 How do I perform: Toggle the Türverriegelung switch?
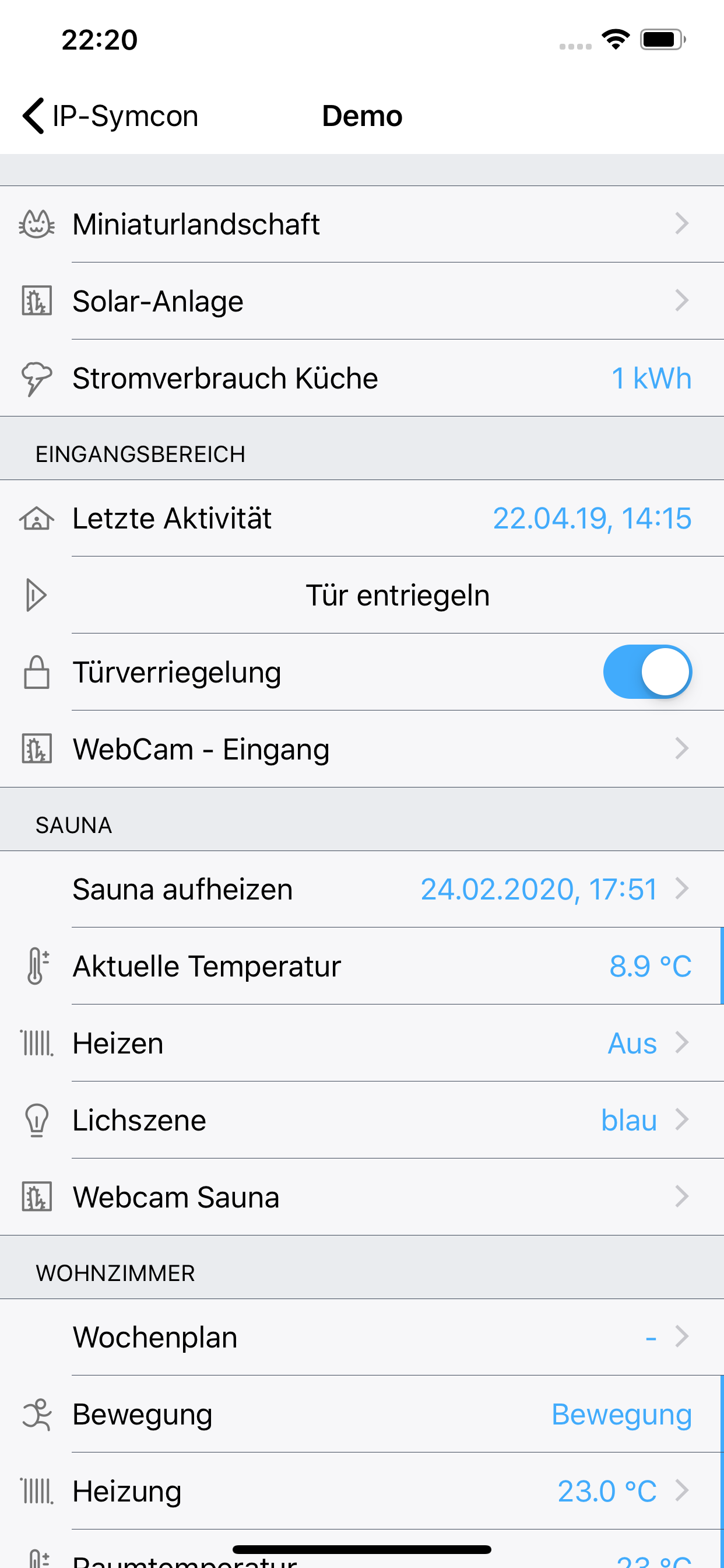(x=646, y=672)
